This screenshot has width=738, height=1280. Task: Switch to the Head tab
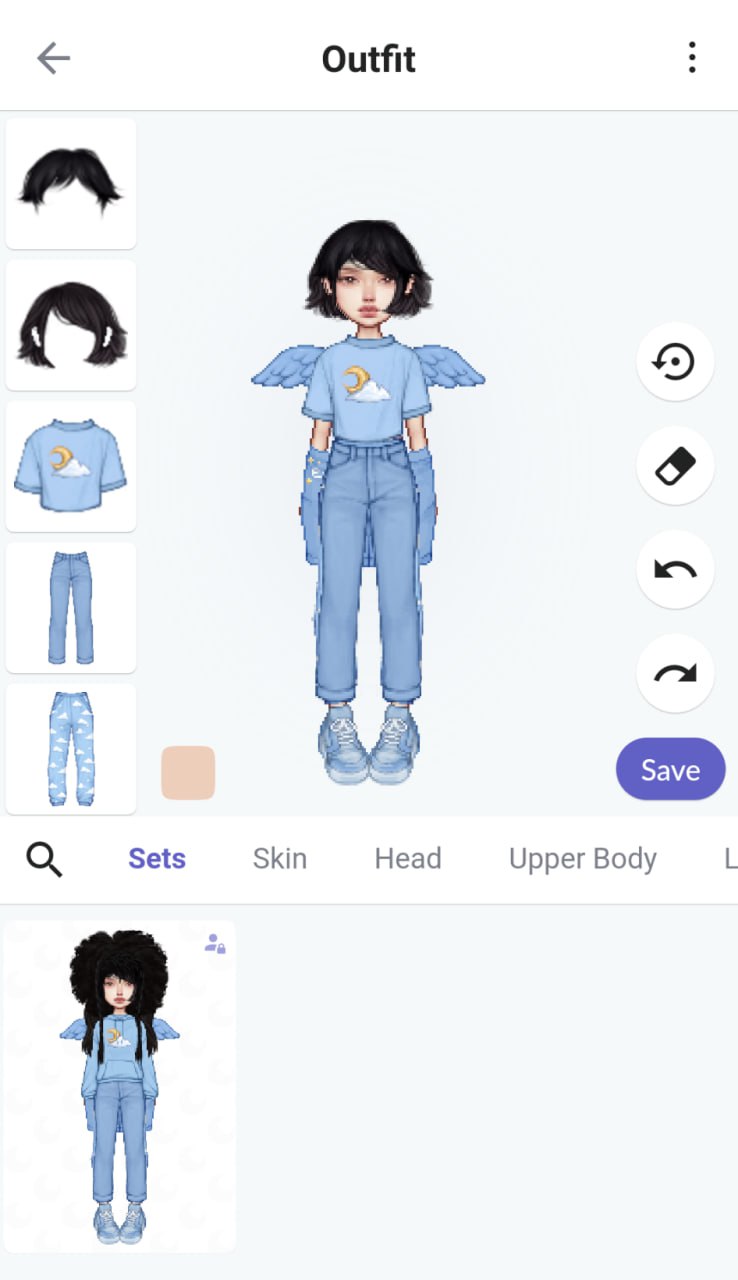pos(407,859)
